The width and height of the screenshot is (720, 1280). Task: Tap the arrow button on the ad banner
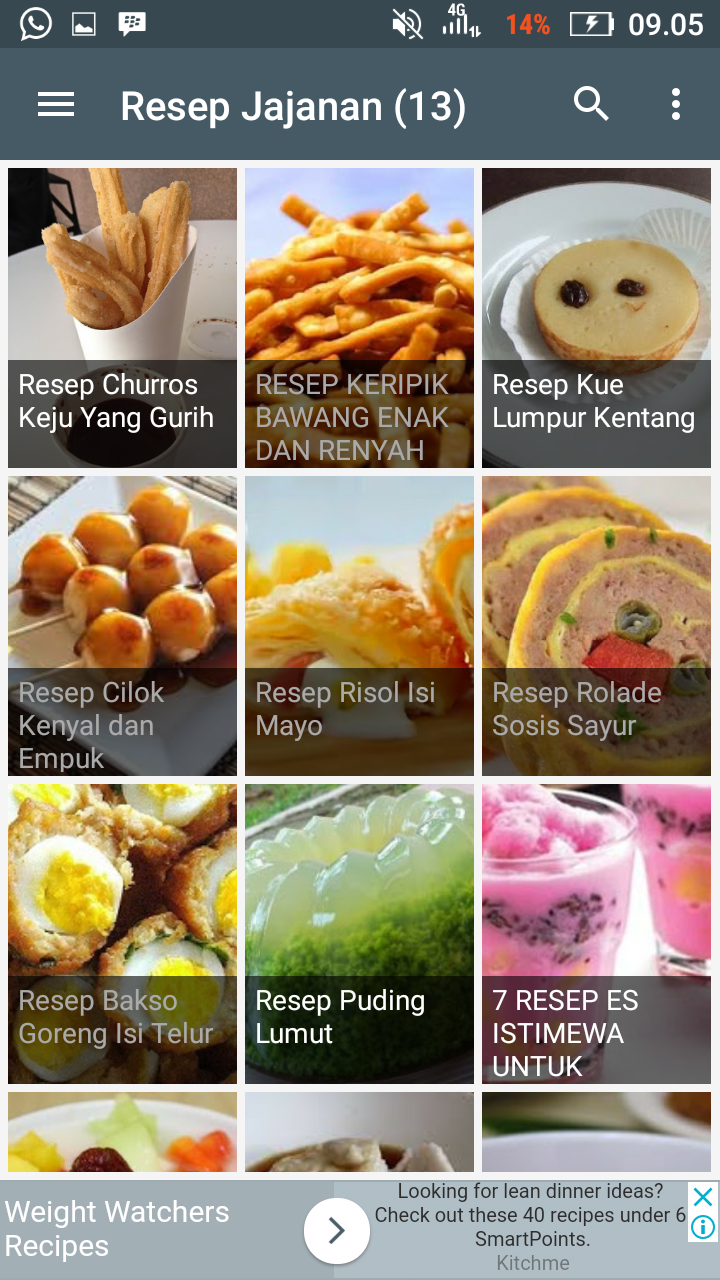337,1230
